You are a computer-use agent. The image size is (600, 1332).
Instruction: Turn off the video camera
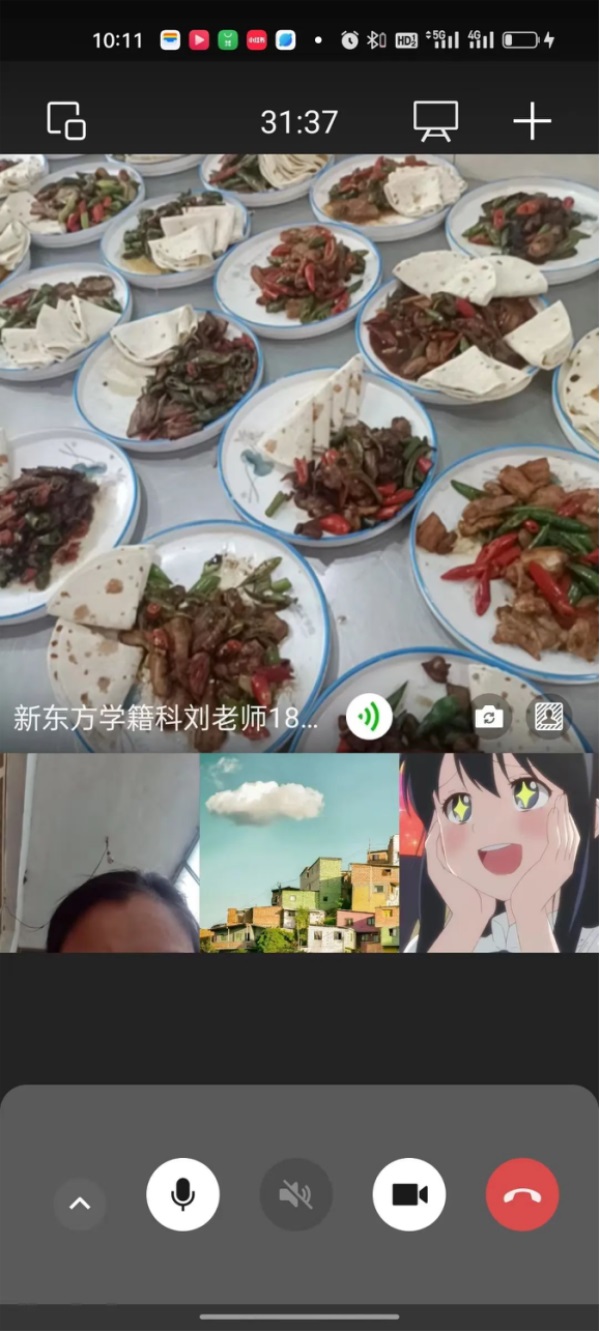[x=409, y=1194]
